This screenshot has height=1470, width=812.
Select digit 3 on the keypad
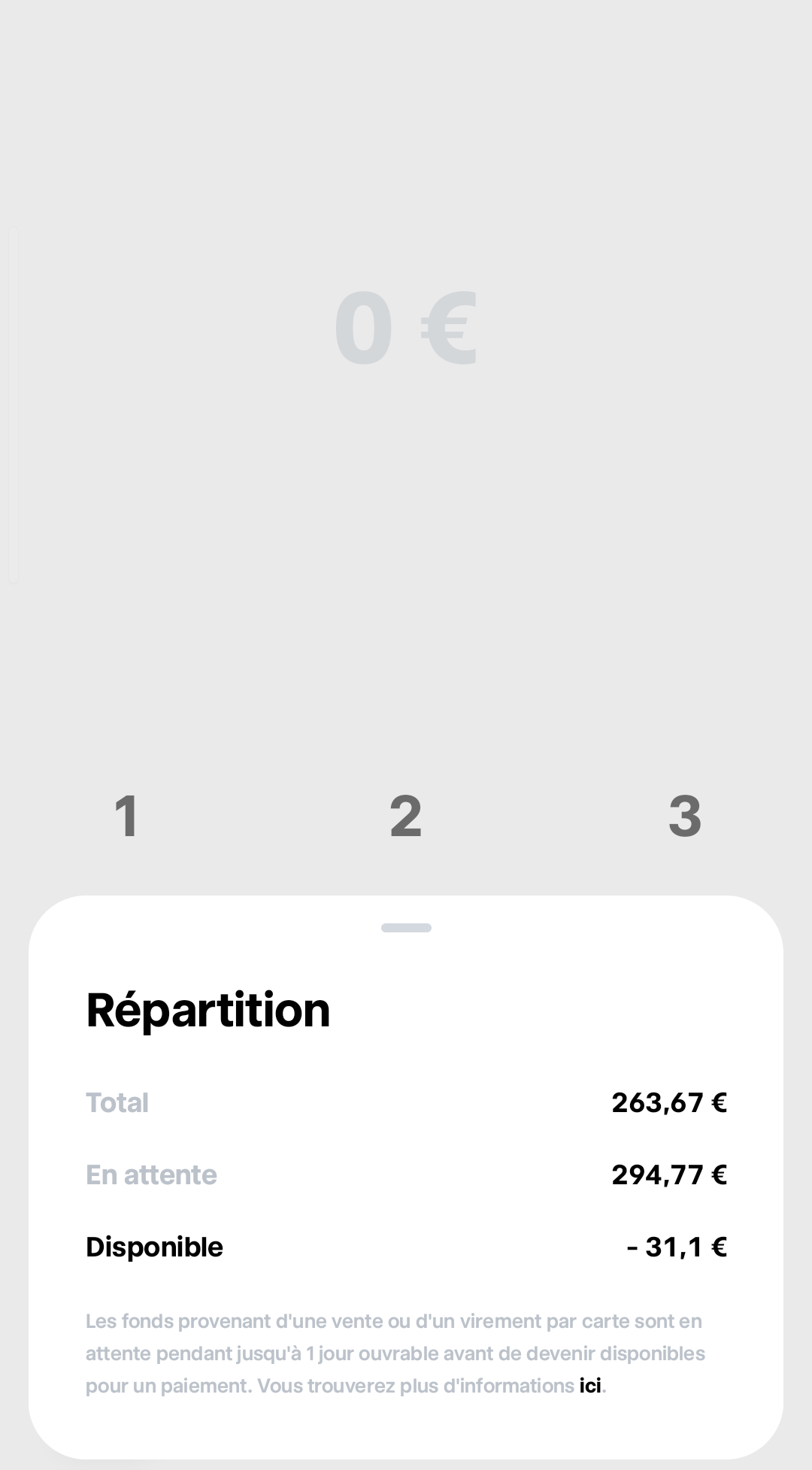click(x=685, y=816)
